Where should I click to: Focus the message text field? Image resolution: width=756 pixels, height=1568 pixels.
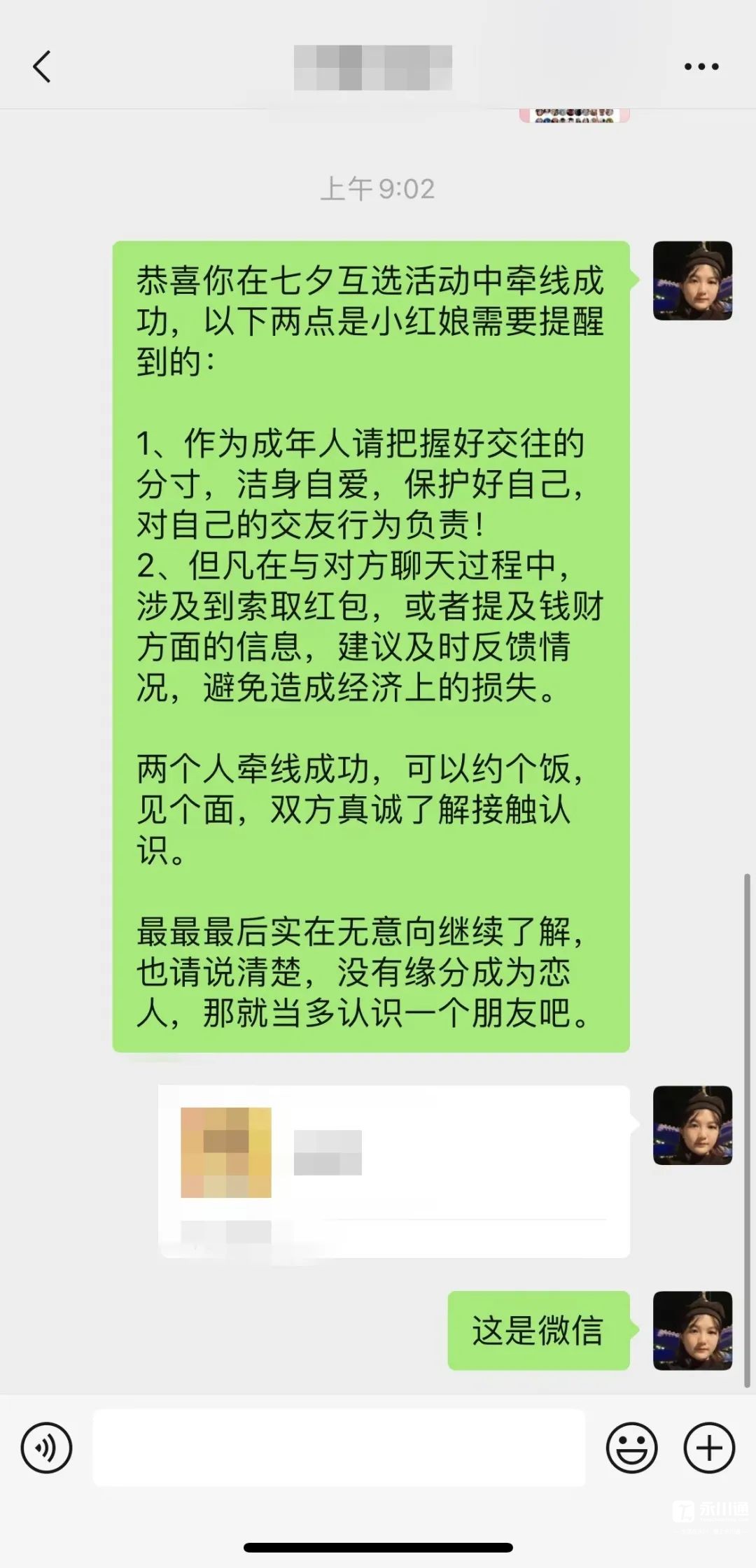339,1448
